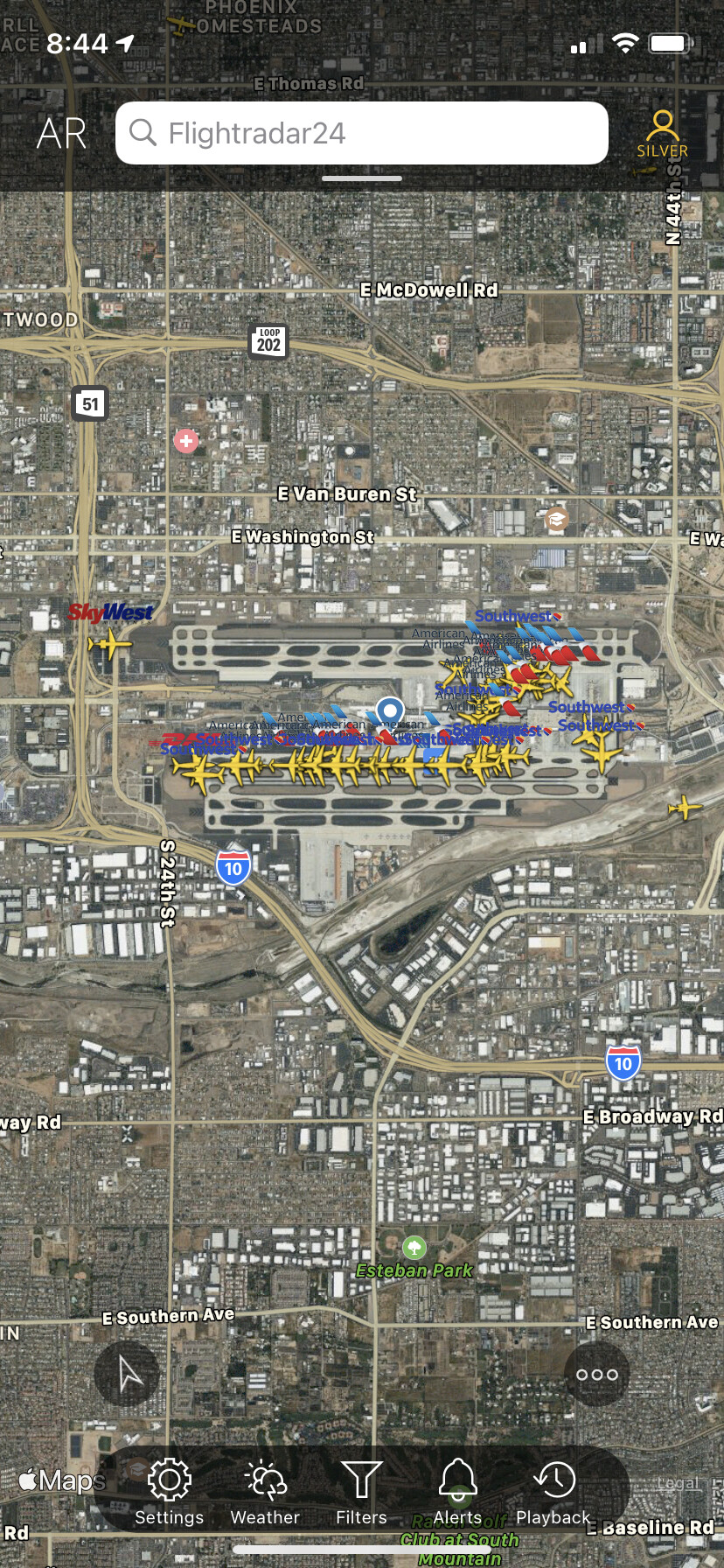724x1568 pixels.
Task: Open Settings
Action: pyautogui.click(x=170, y=1492)
